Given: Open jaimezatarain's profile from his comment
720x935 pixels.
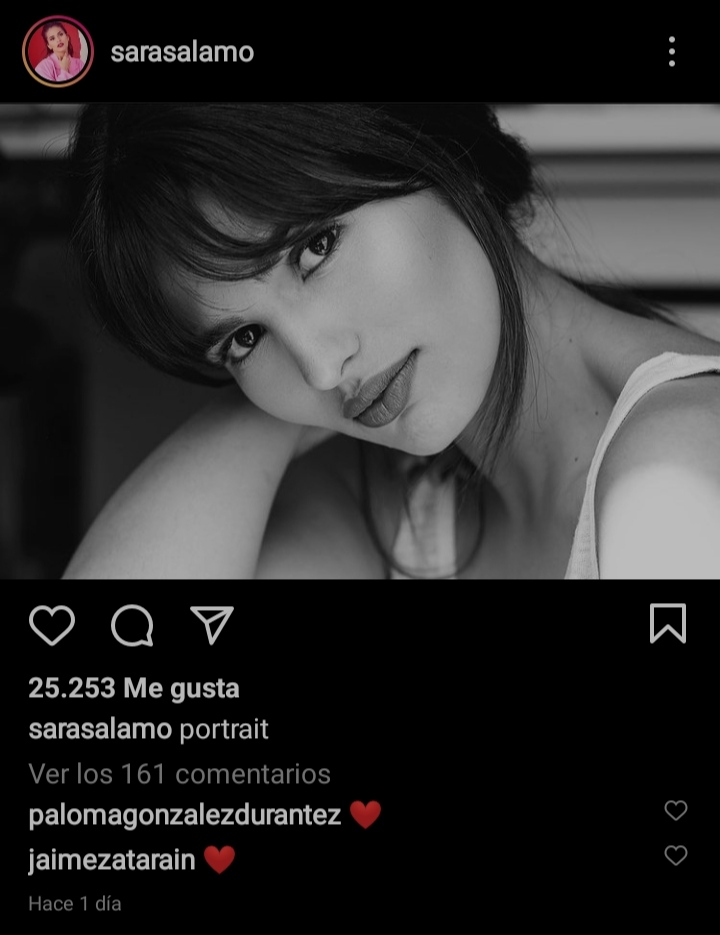Looking at the screenshot, I should point(112,859).
